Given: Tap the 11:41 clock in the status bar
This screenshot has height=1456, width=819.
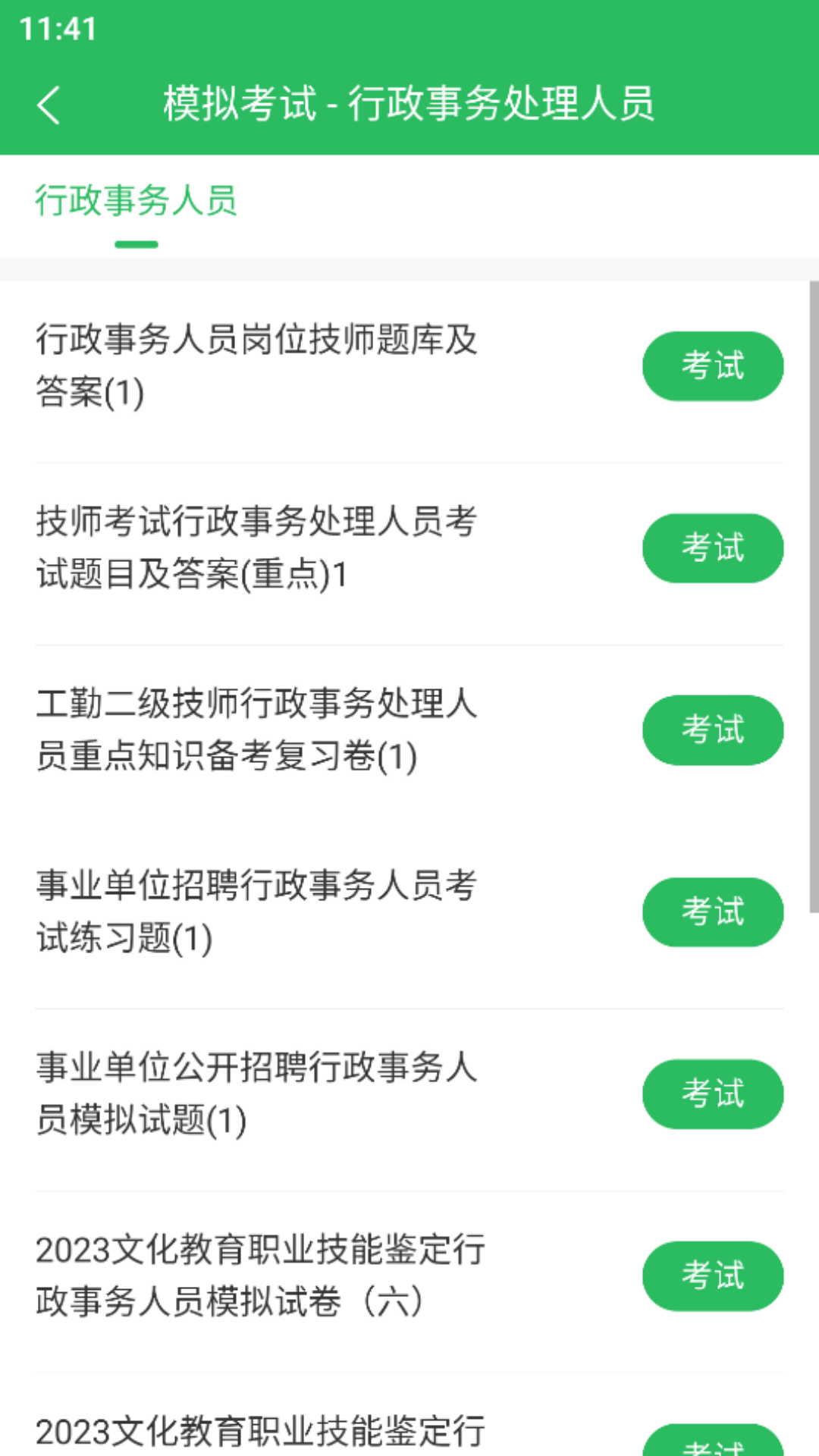Looking at the screenshot, I should point(57,30).
